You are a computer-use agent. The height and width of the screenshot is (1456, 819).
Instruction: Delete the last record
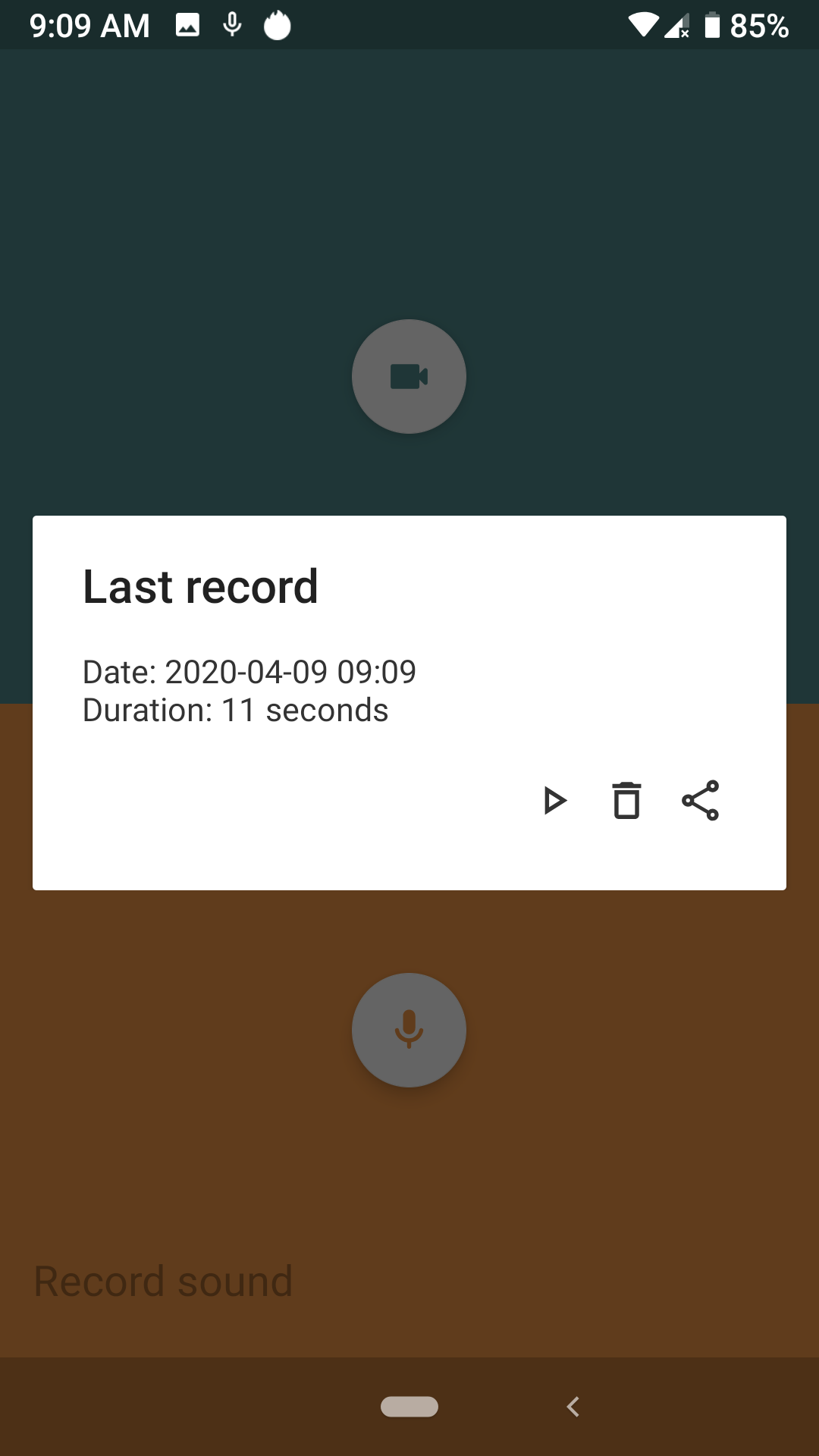(626, 801)
